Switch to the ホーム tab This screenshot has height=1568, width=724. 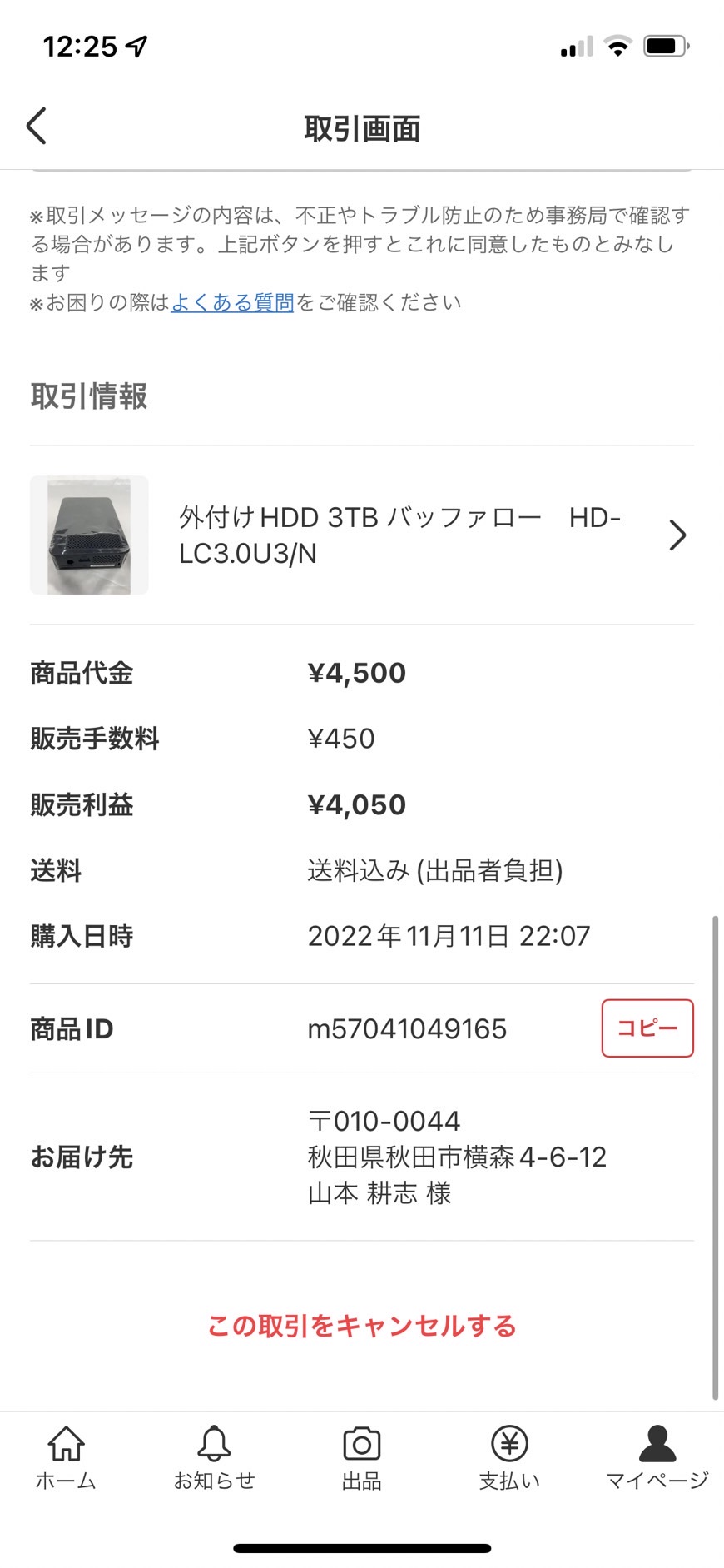[66, 1458]
